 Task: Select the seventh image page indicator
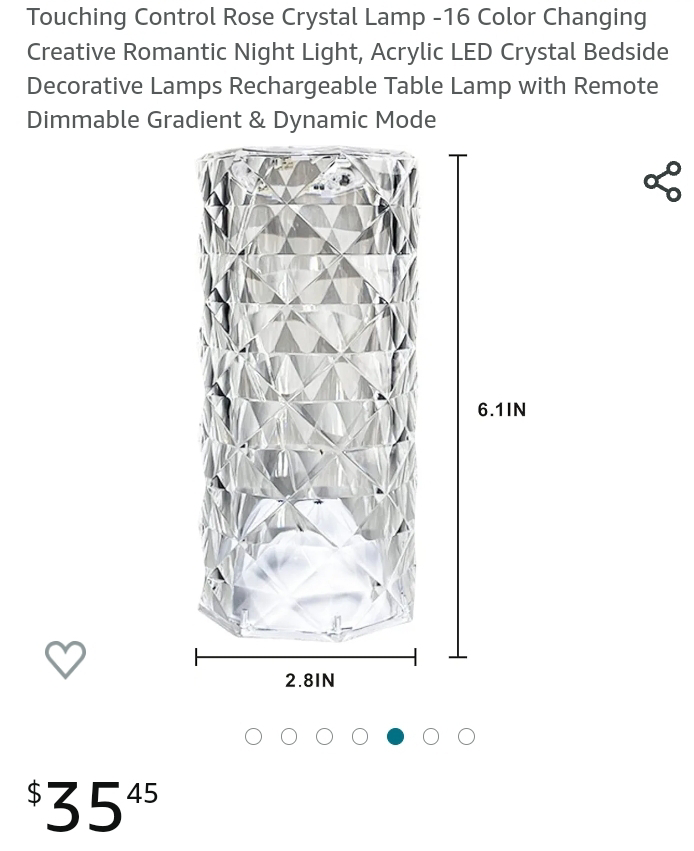466,737
